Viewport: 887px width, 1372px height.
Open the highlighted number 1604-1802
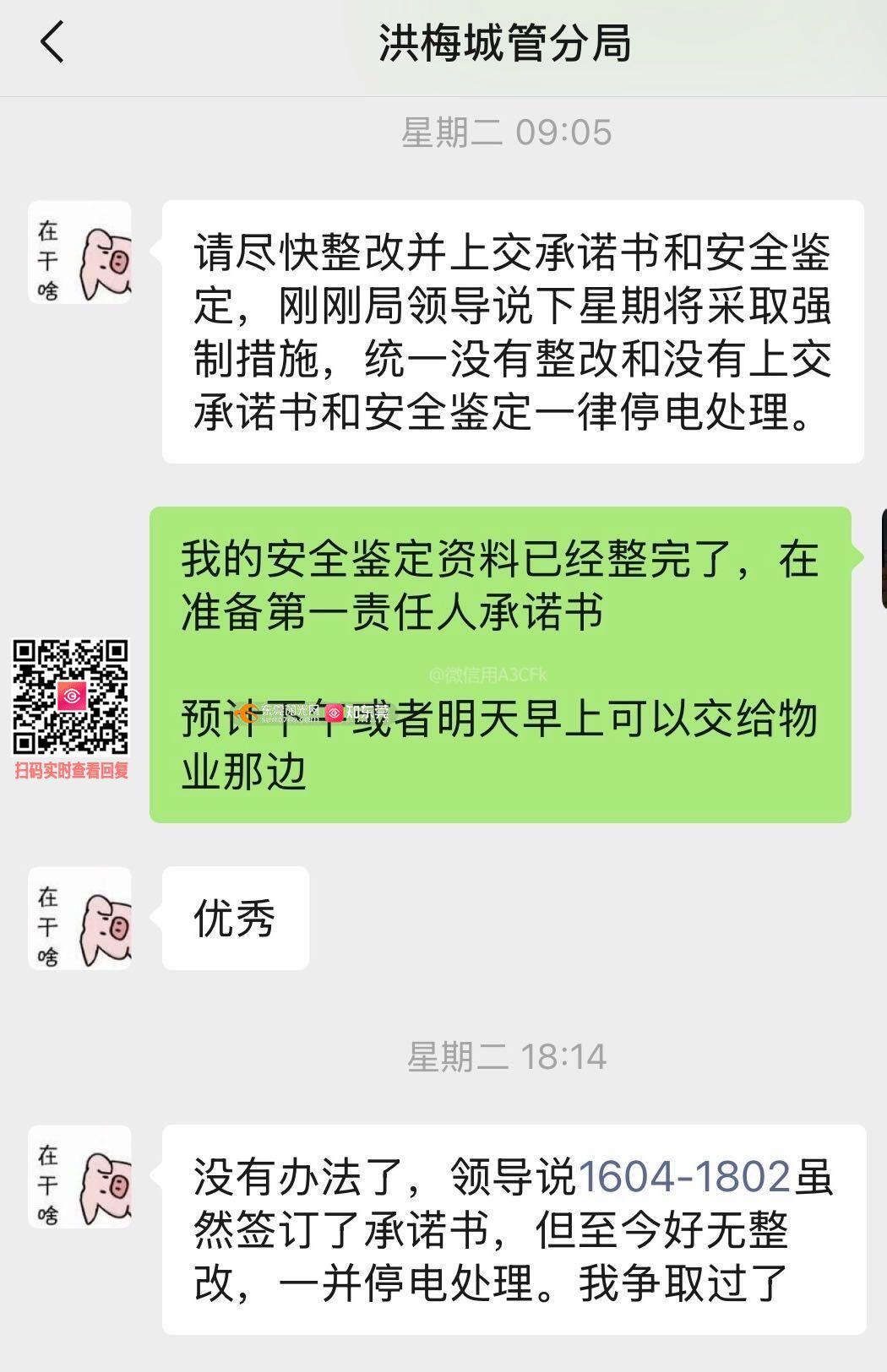pos(683,1177)
